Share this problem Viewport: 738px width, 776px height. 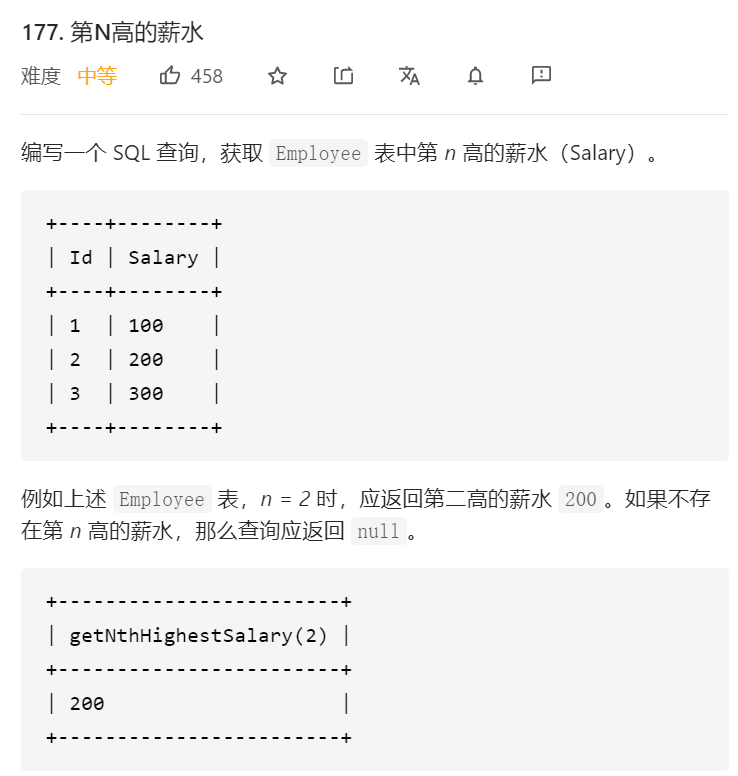[343, 76]
